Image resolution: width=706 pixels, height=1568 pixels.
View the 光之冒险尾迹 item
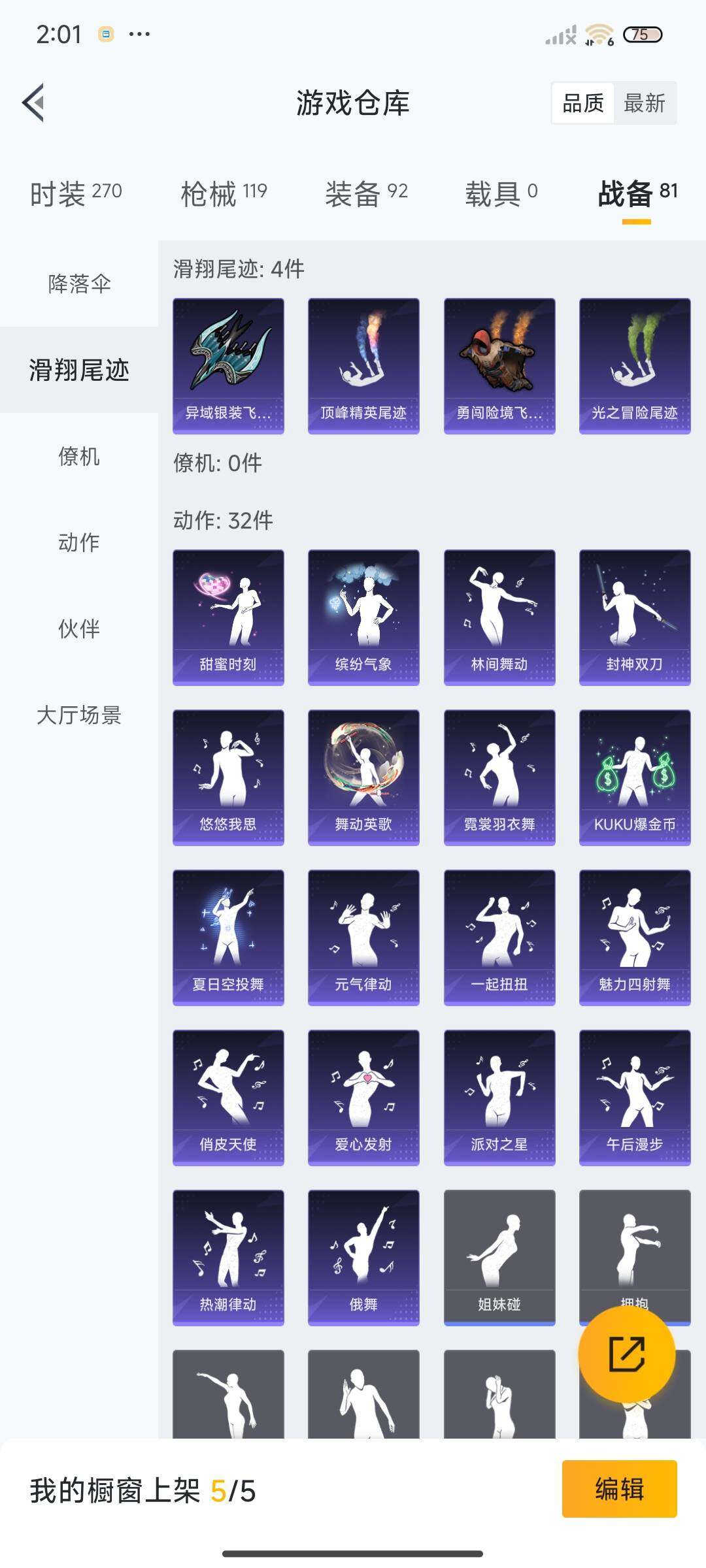click(635, 366)
